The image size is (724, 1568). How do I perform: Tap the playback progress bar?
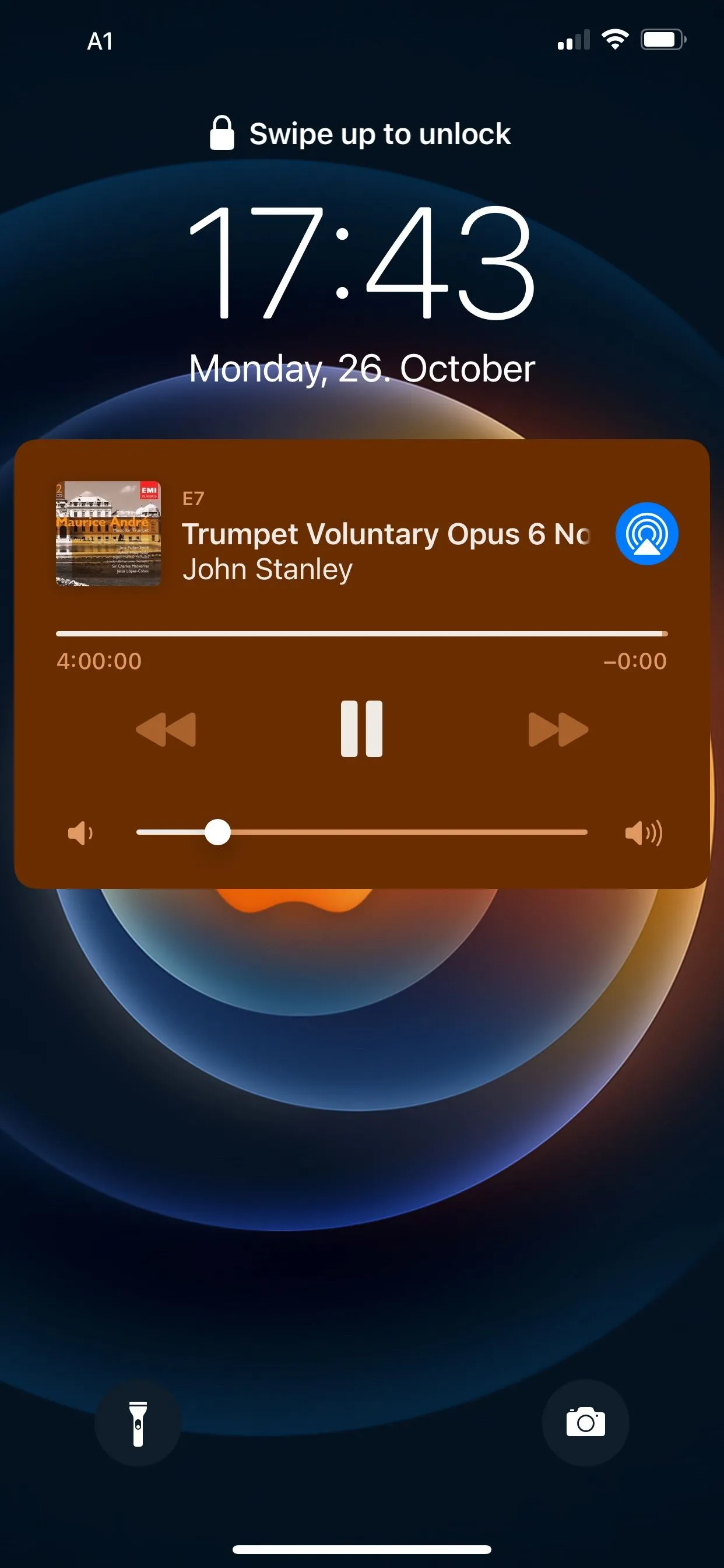(x=361, y=633)
